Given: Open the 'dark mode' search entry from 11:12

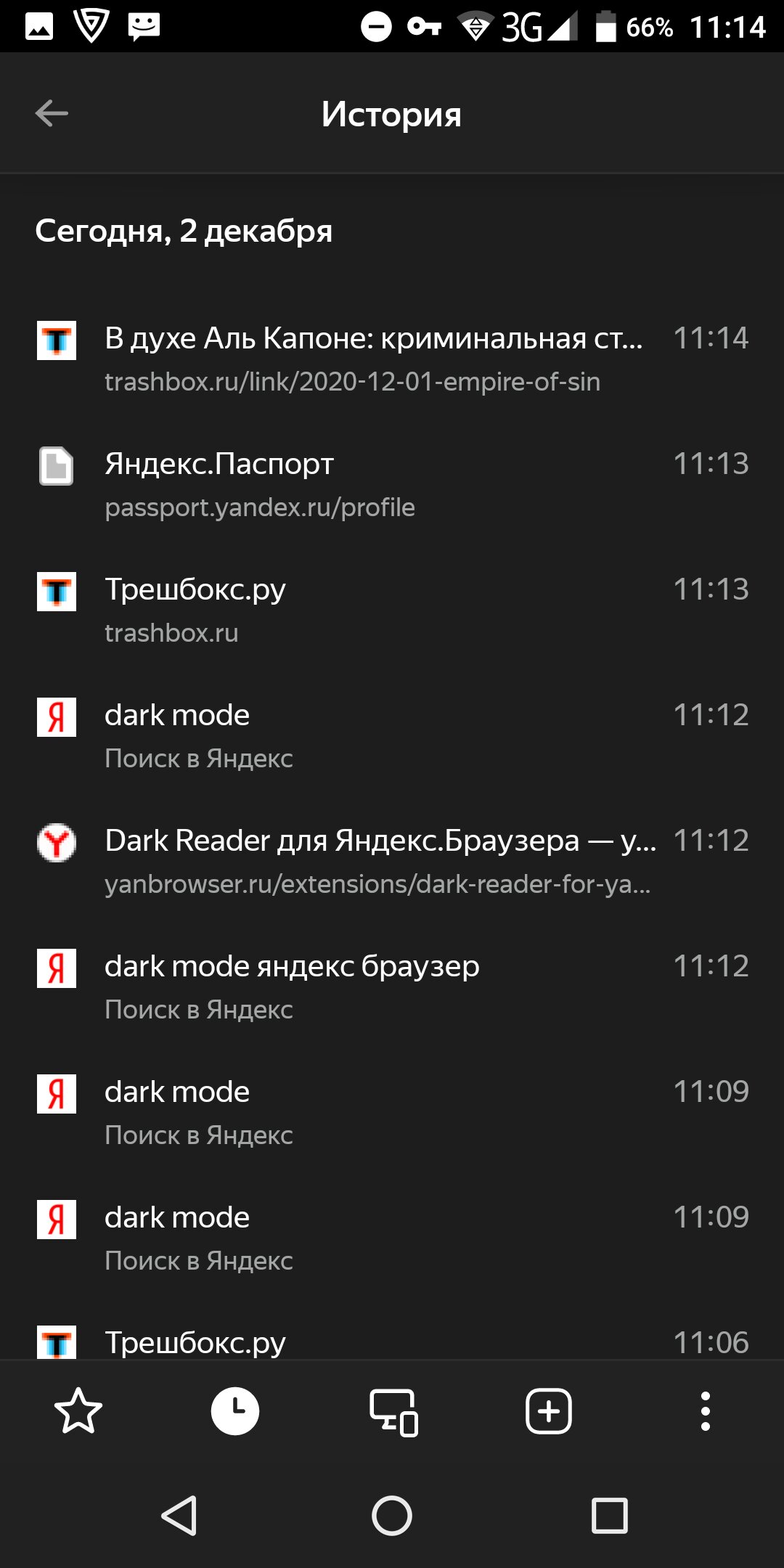Looking at the screenshot, I should coord(392,736).
